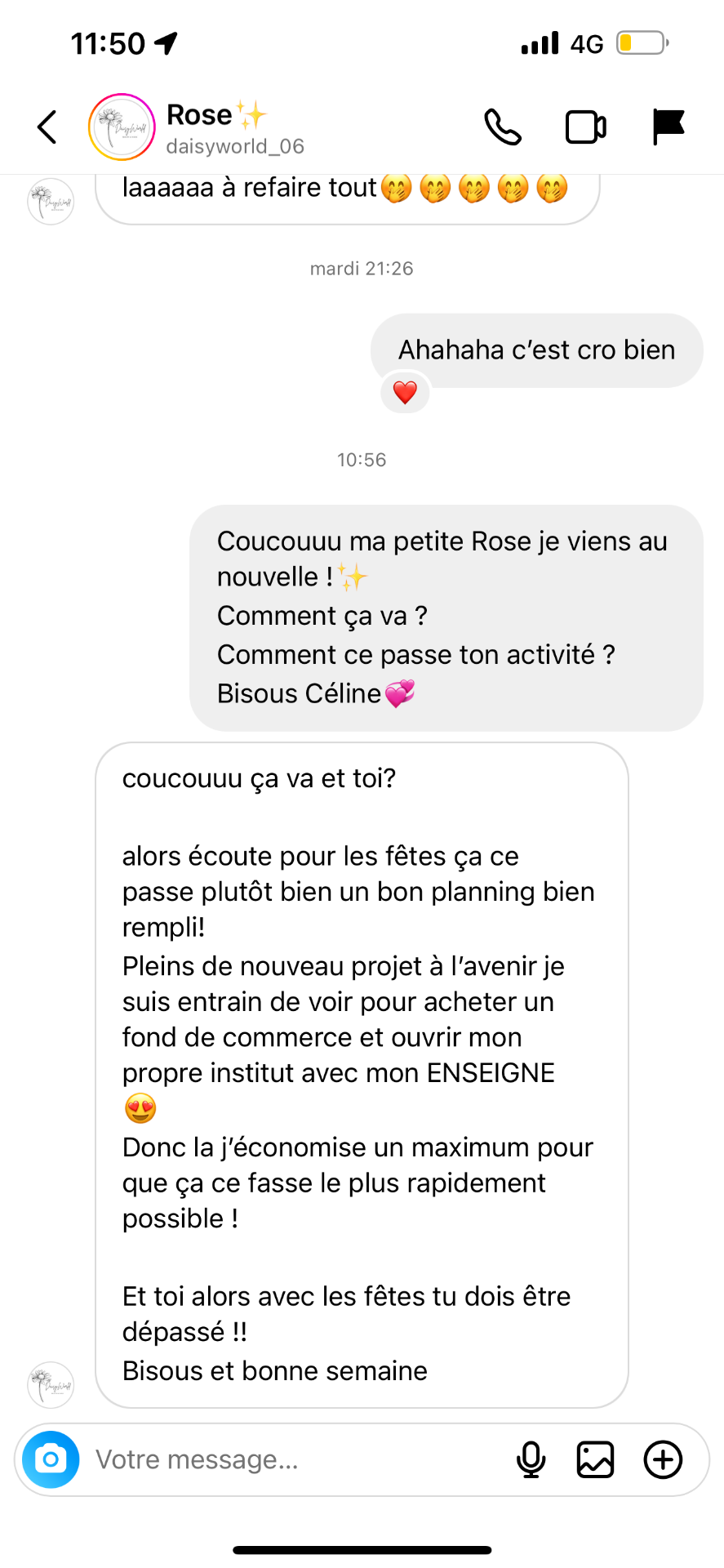Start a voice call with Rose
The width and height of the screenshot is (724, 1568).
(503, 127)
